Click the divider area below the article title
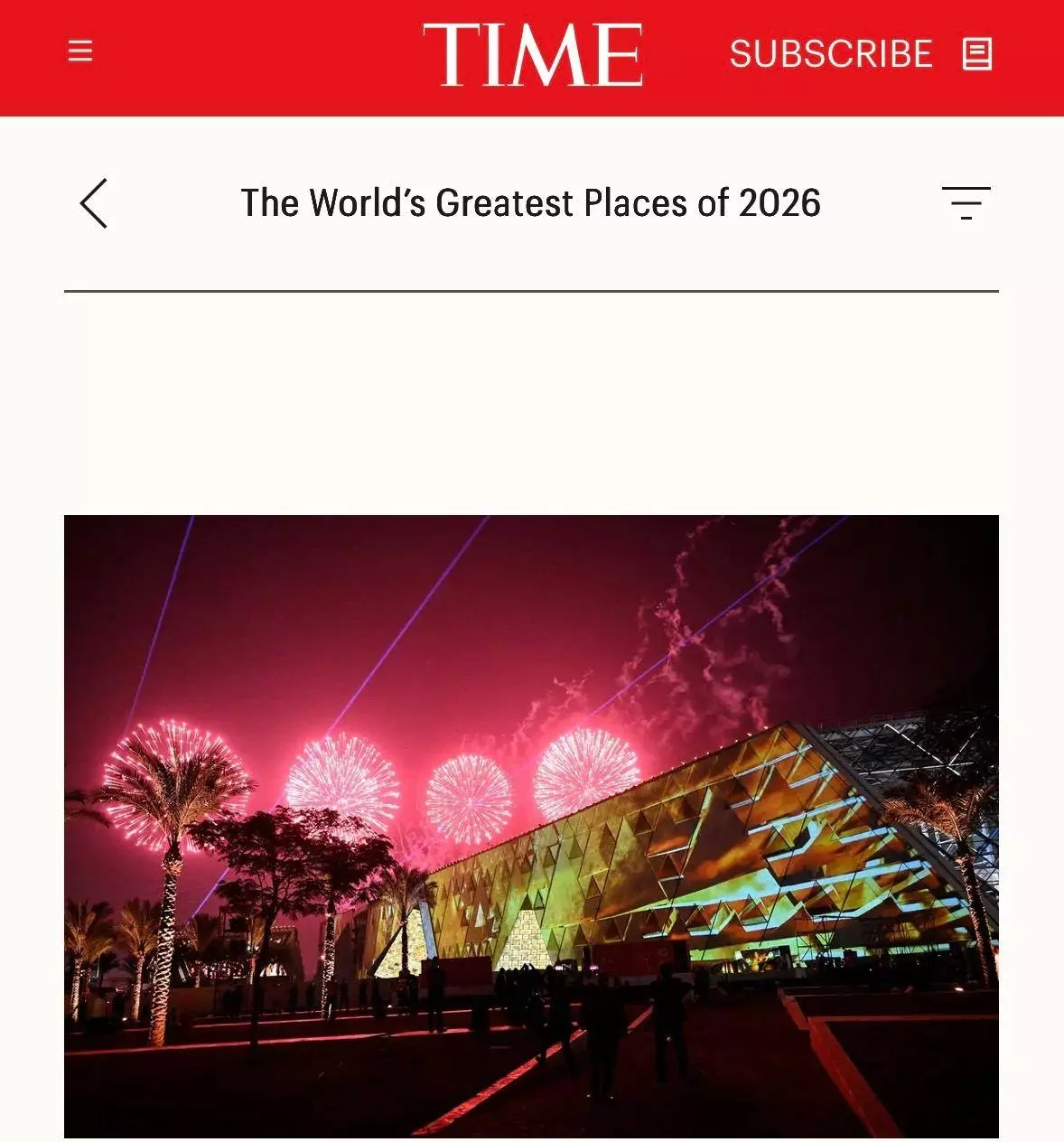This screenshot has width=1064, height=1142. coord(531,291)
